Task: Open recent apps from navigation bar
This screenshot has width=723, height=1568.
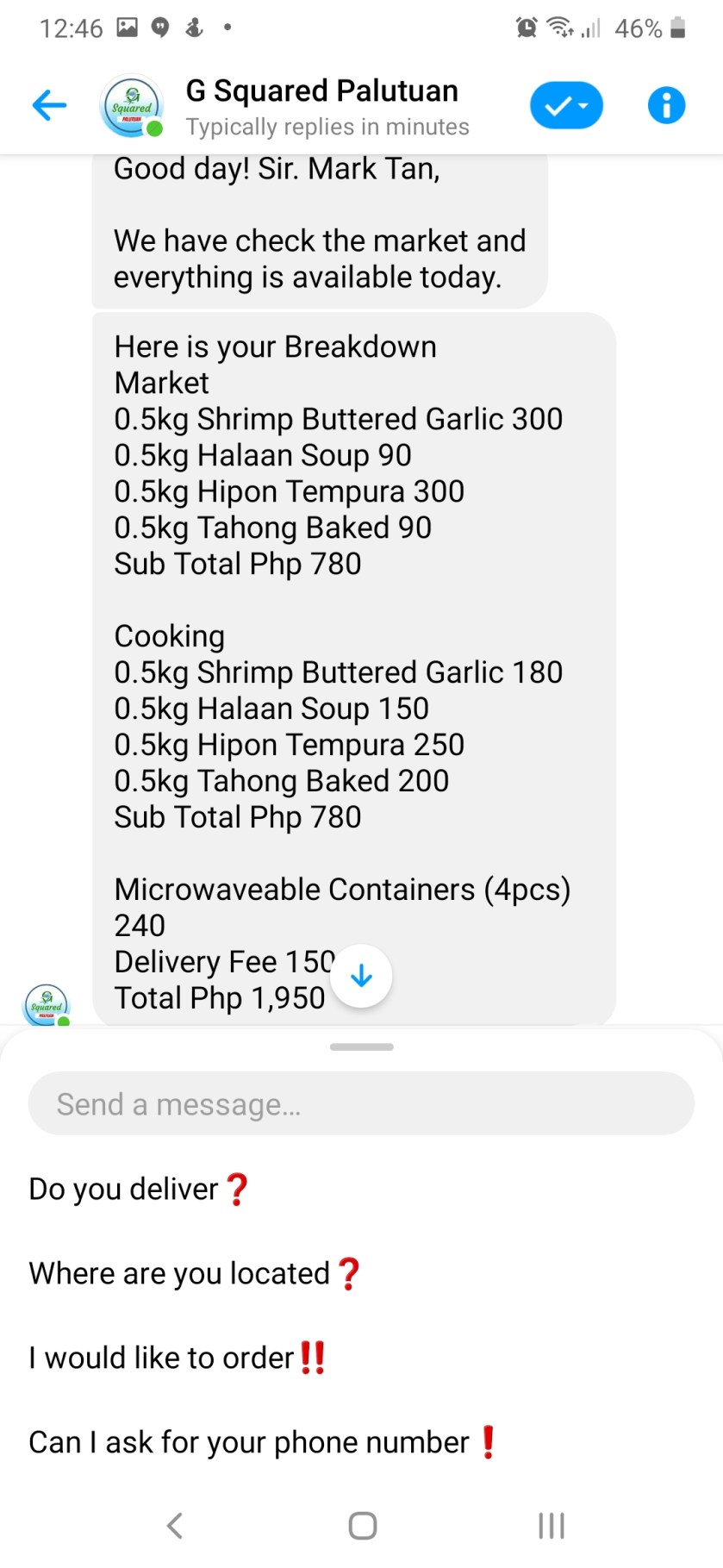Action: pyautogui.click(x=551, y=1525)
